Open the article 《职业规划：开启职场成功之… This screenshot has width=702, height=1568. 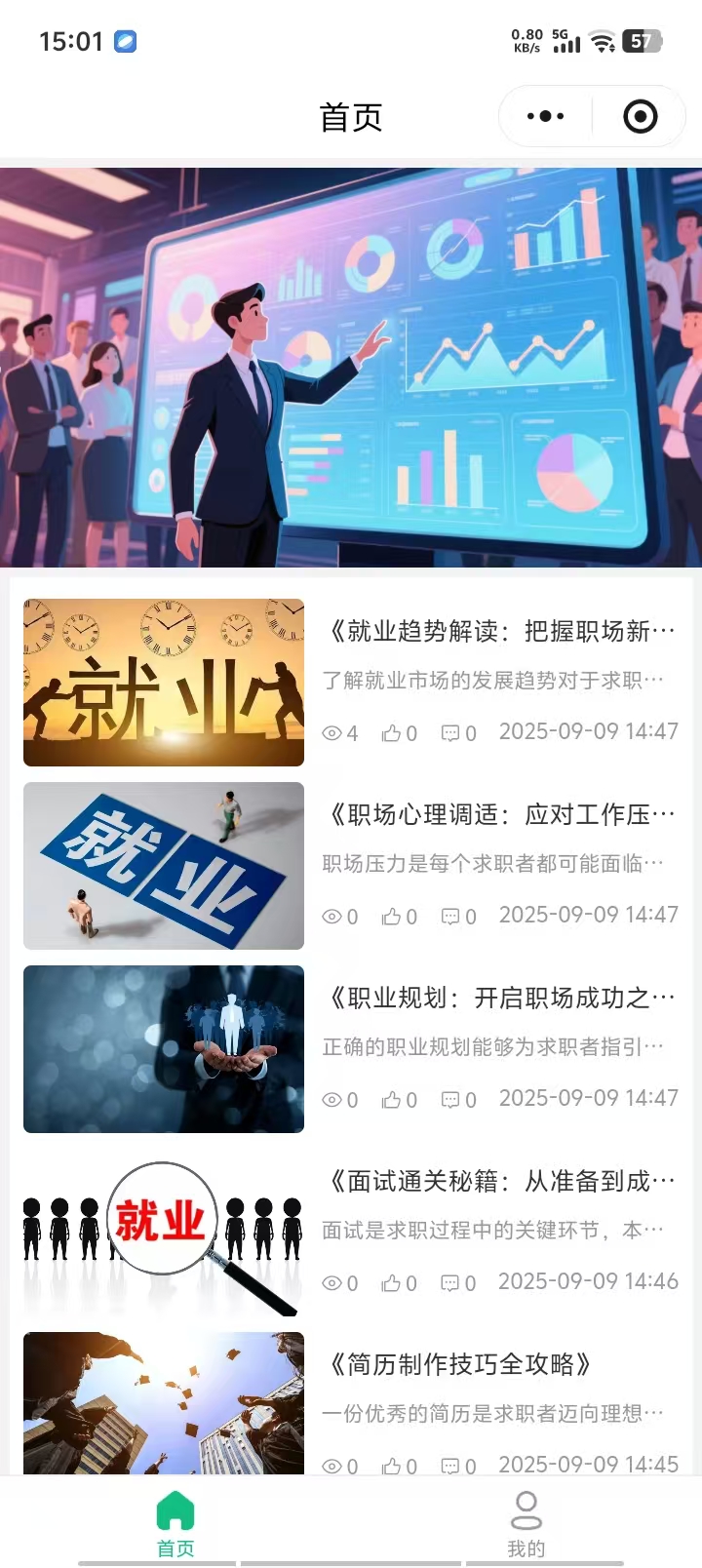[x=501, y=999]
